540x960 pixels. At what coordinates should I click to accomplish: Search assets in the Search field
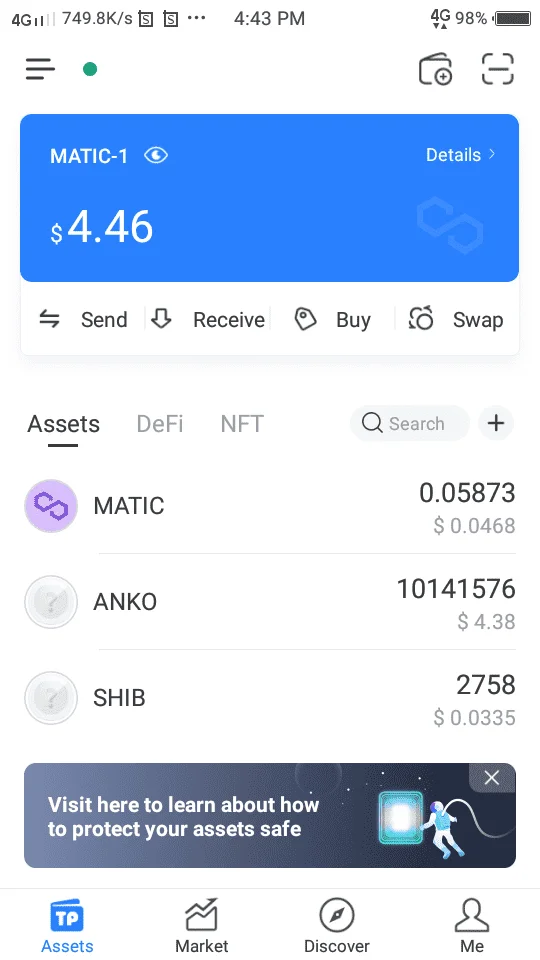point(409,423)
